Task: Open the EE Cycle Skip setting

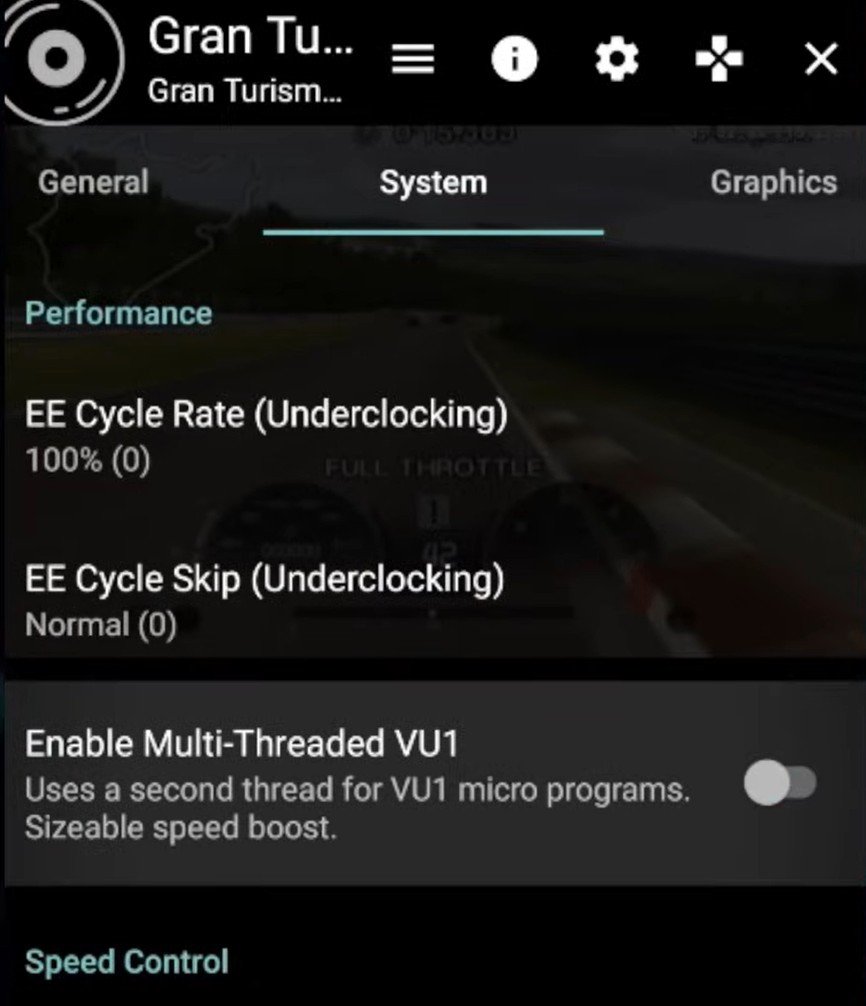Action: click(x=262, y=579)
